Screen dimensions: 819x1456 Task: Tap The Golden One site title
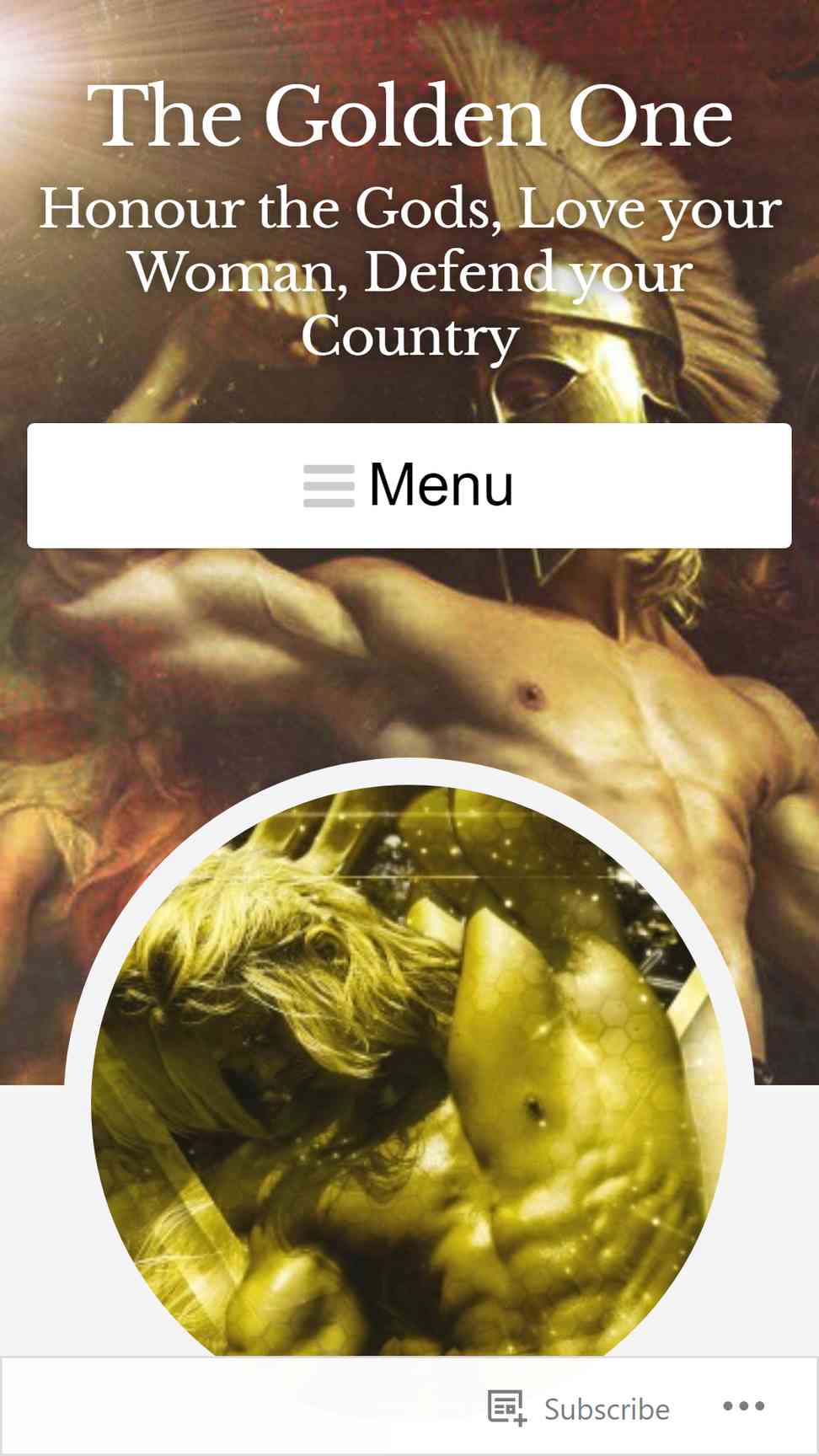tap(409, 116)
